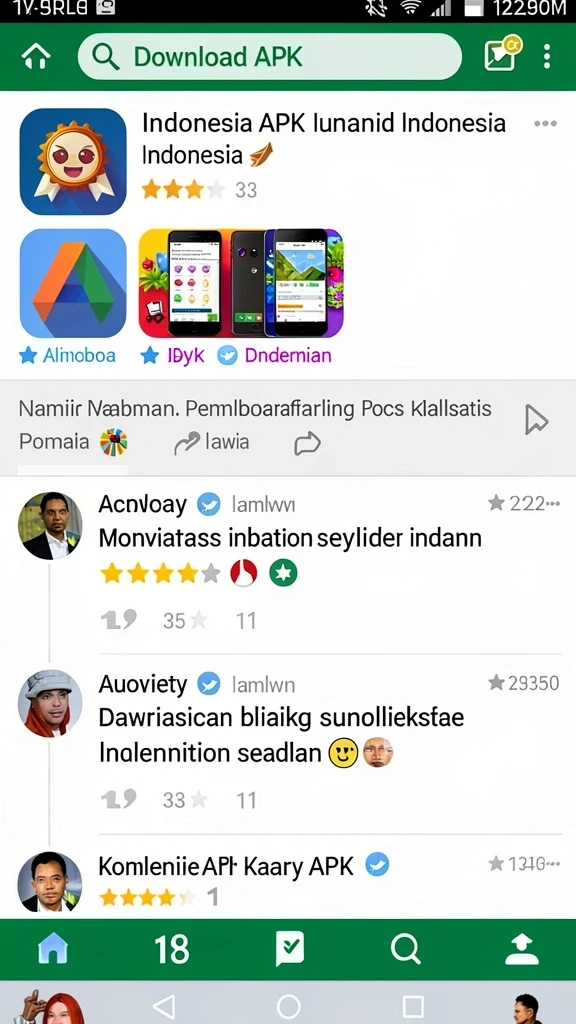Image resolution: width=576 pixels, height=1024 pixels.
Task: Open more options for the Indonesia APK listing
Action: pos(545,123)
